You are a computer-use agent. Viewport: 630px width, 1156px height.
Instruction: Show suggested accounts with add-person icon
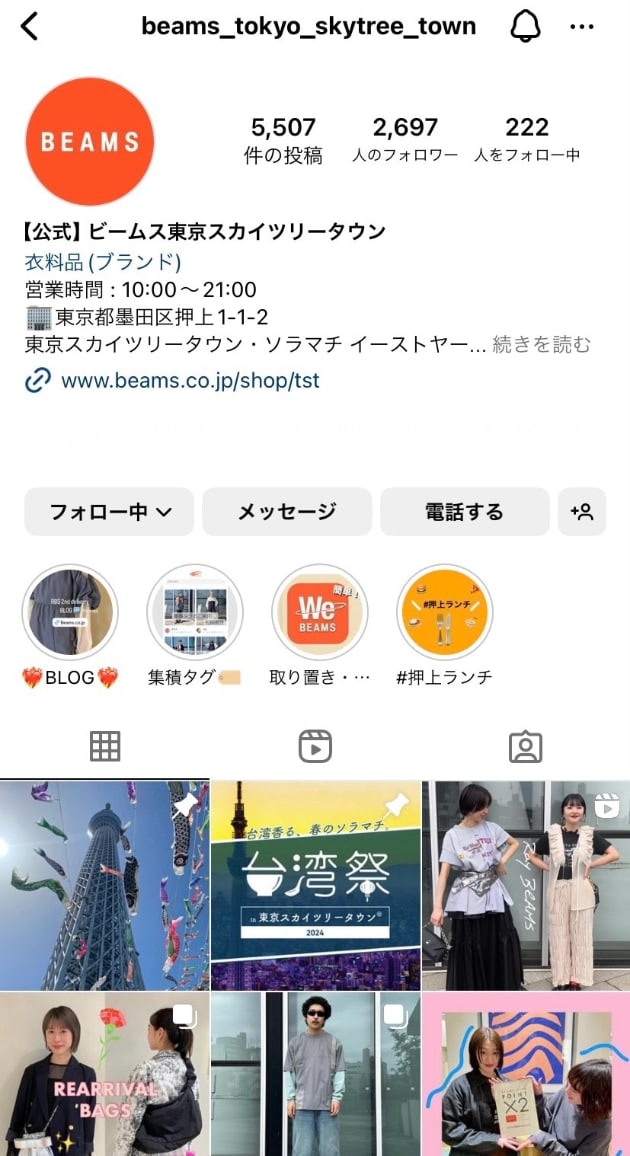point(581,512)
